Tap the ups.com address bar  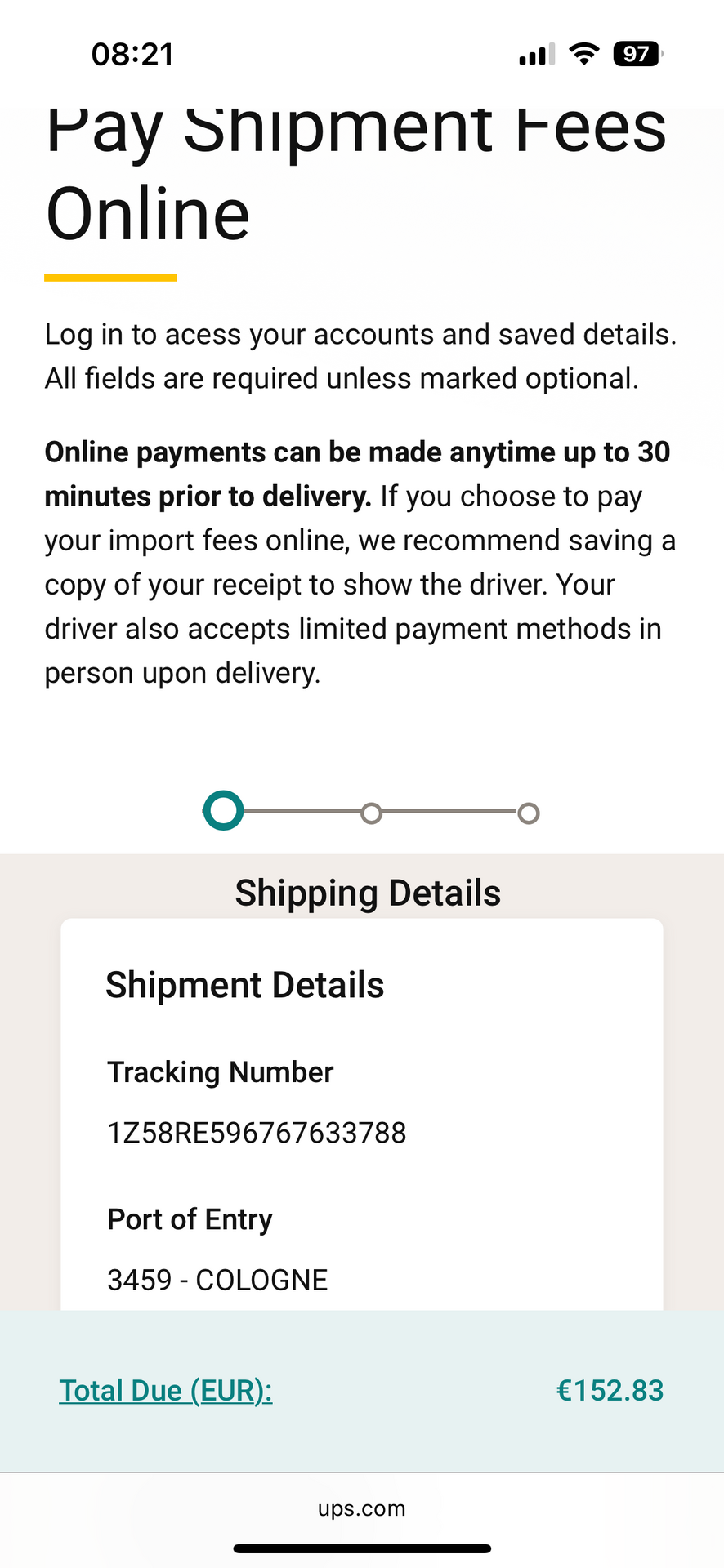tap(362, 1508)
